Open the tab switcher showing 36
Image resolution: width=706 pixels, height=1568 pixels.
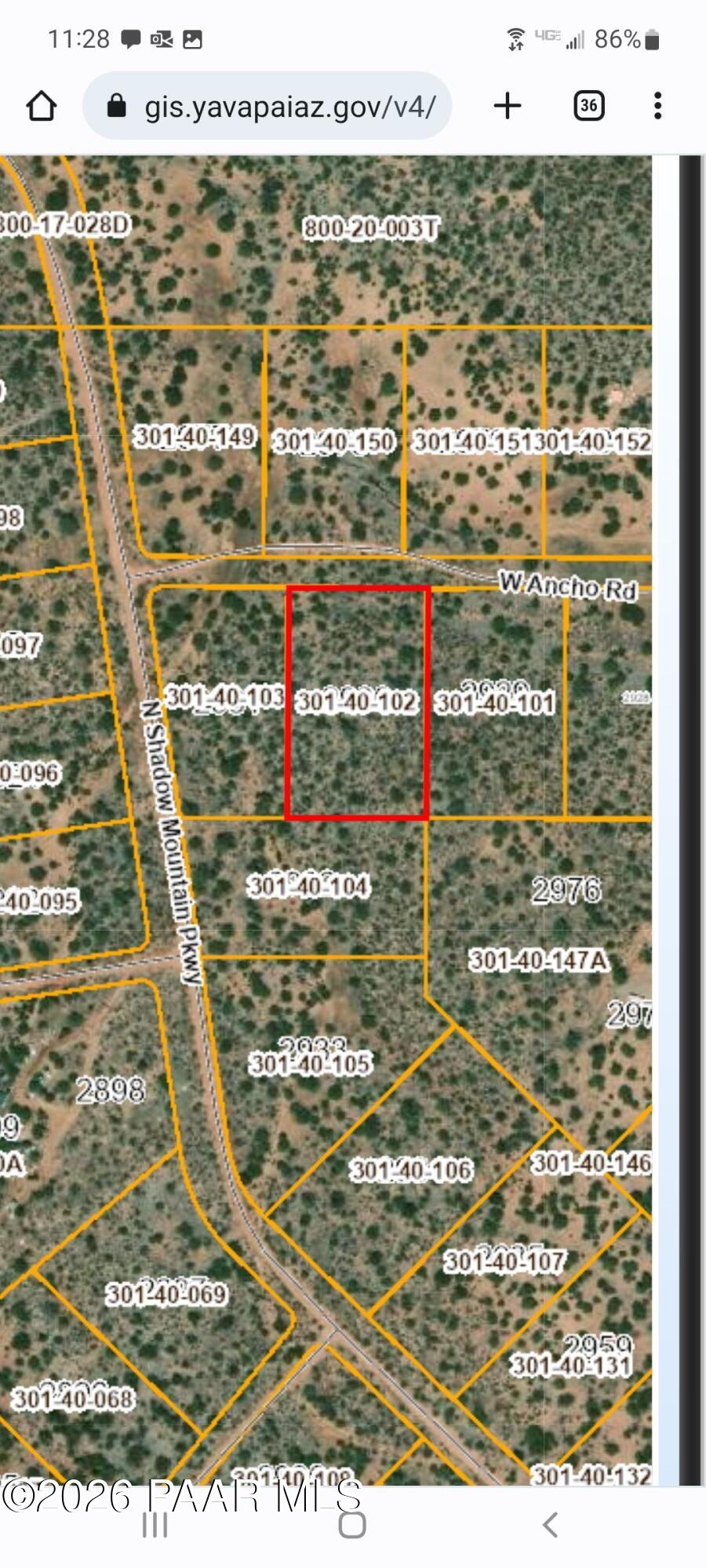(589, 106)
